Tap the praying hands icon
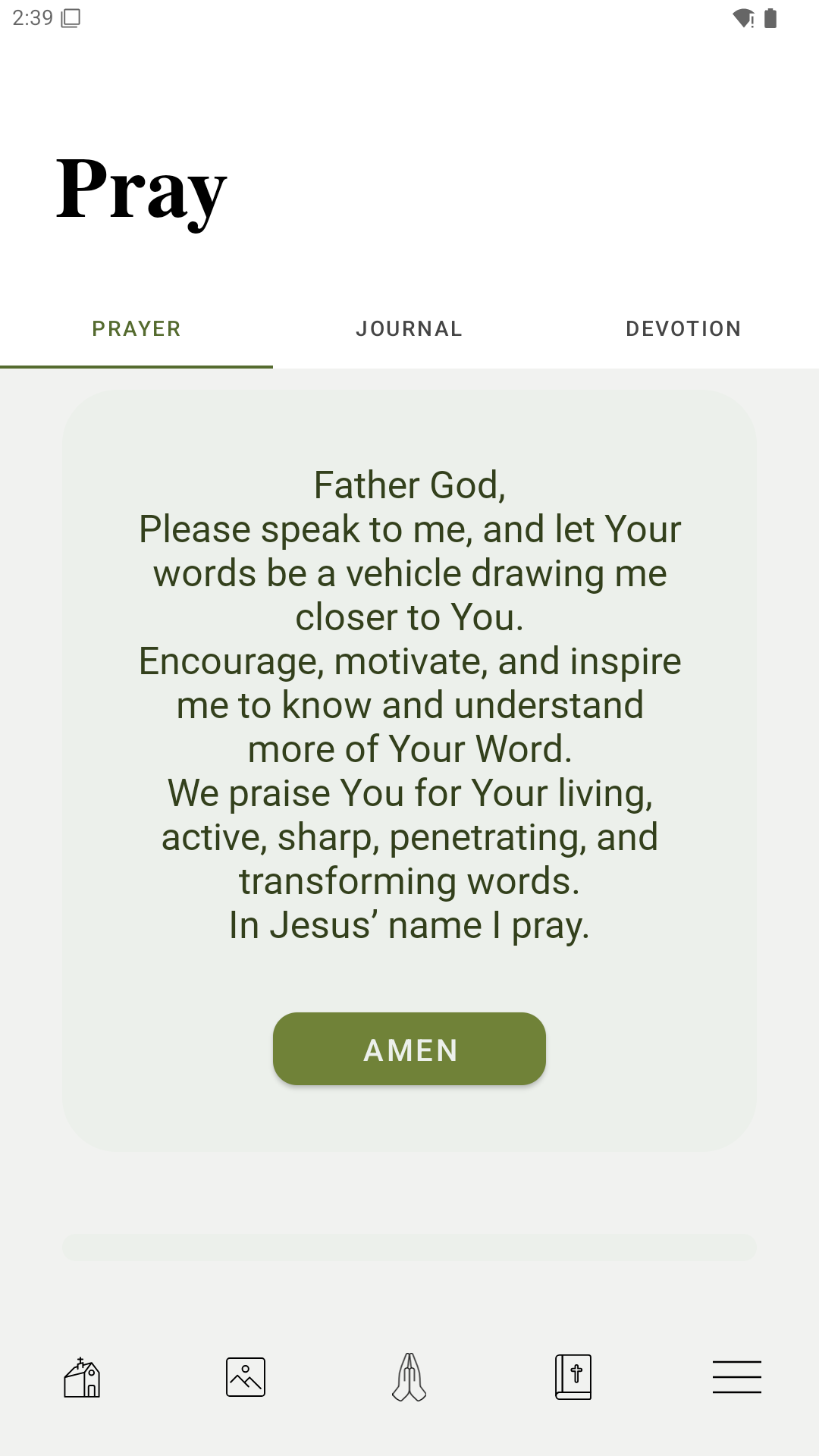Screen dimensions: 819x1456 click(x=409, y=1377)
